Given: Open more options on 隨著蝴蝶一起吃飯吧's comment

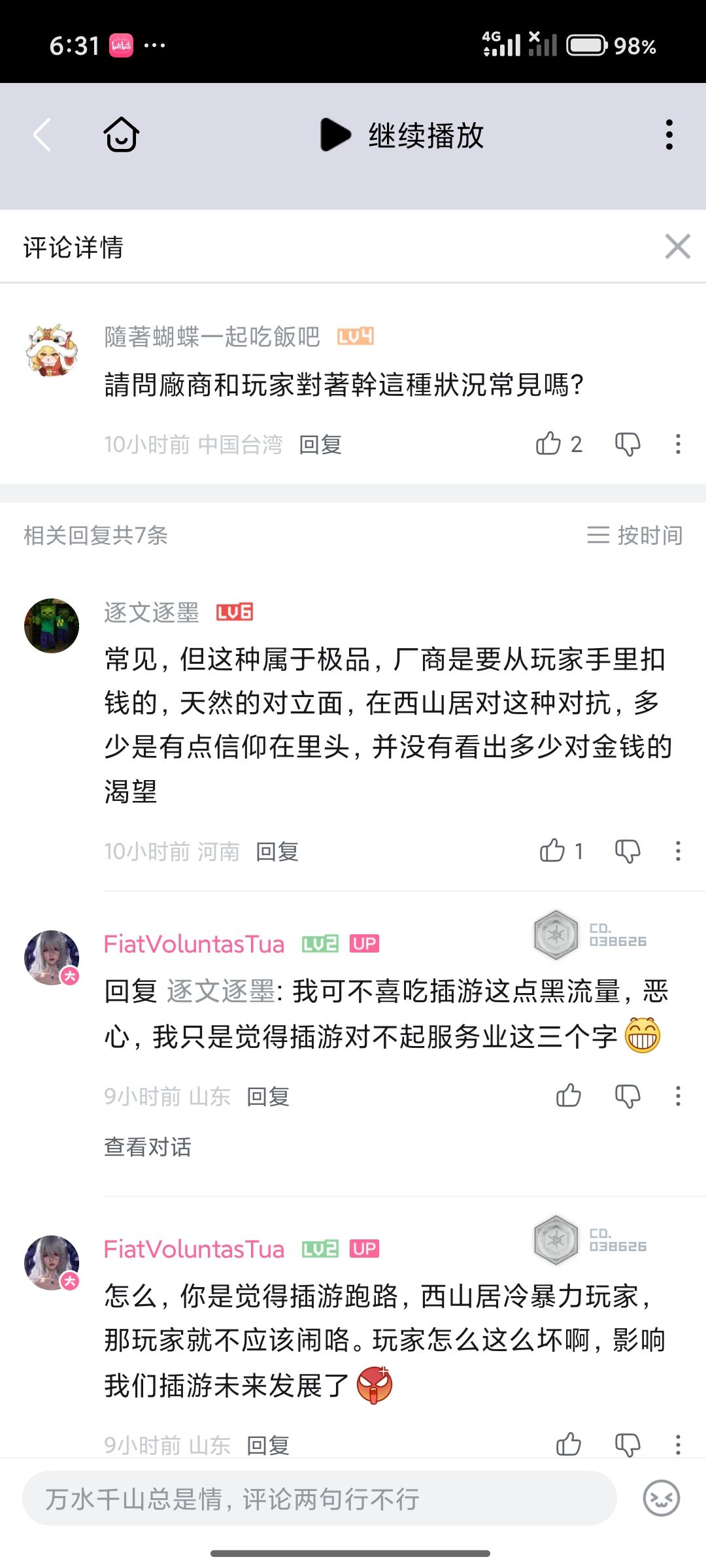Looking at the screenshot, I should pos(678,444).
